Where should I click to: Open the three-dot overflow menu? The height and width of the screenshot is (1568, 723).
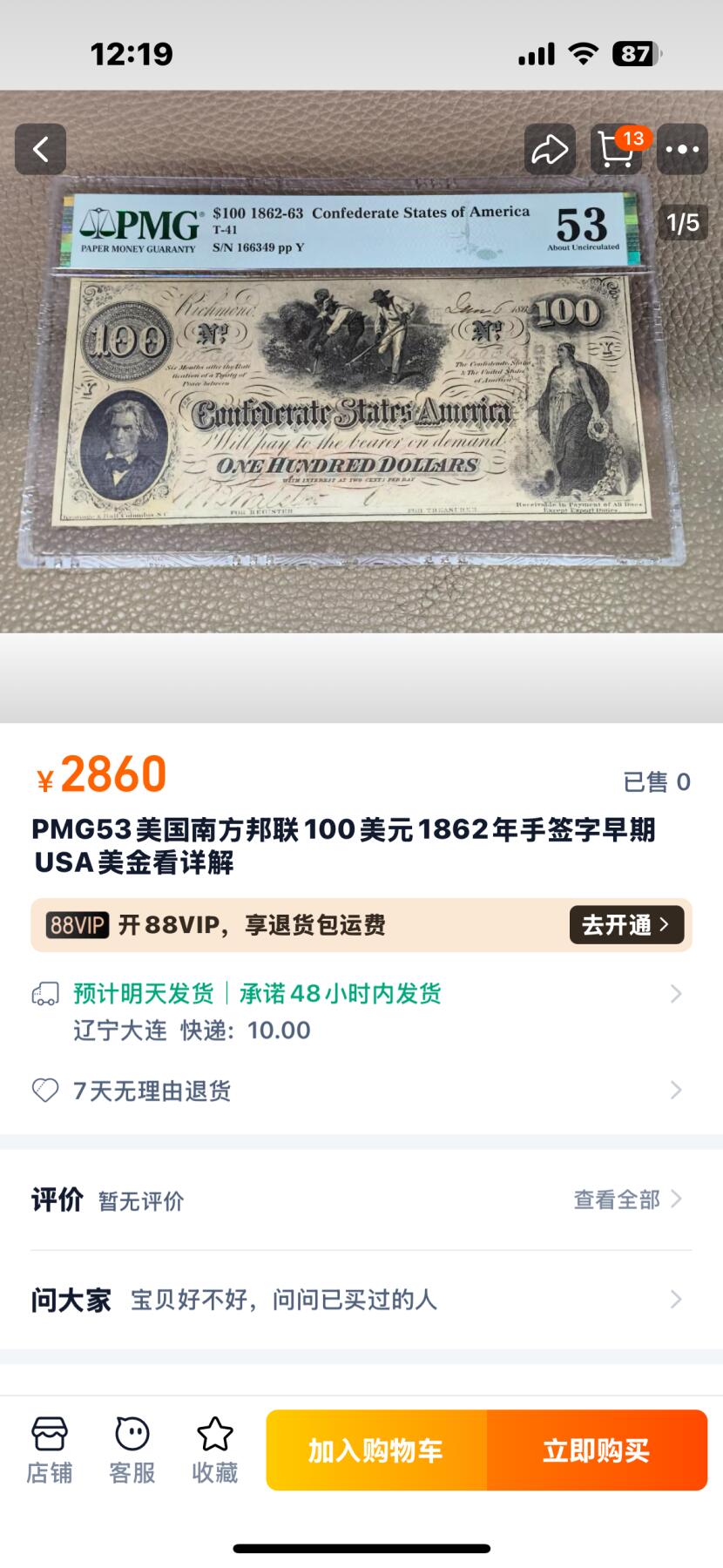pos(682,150)
